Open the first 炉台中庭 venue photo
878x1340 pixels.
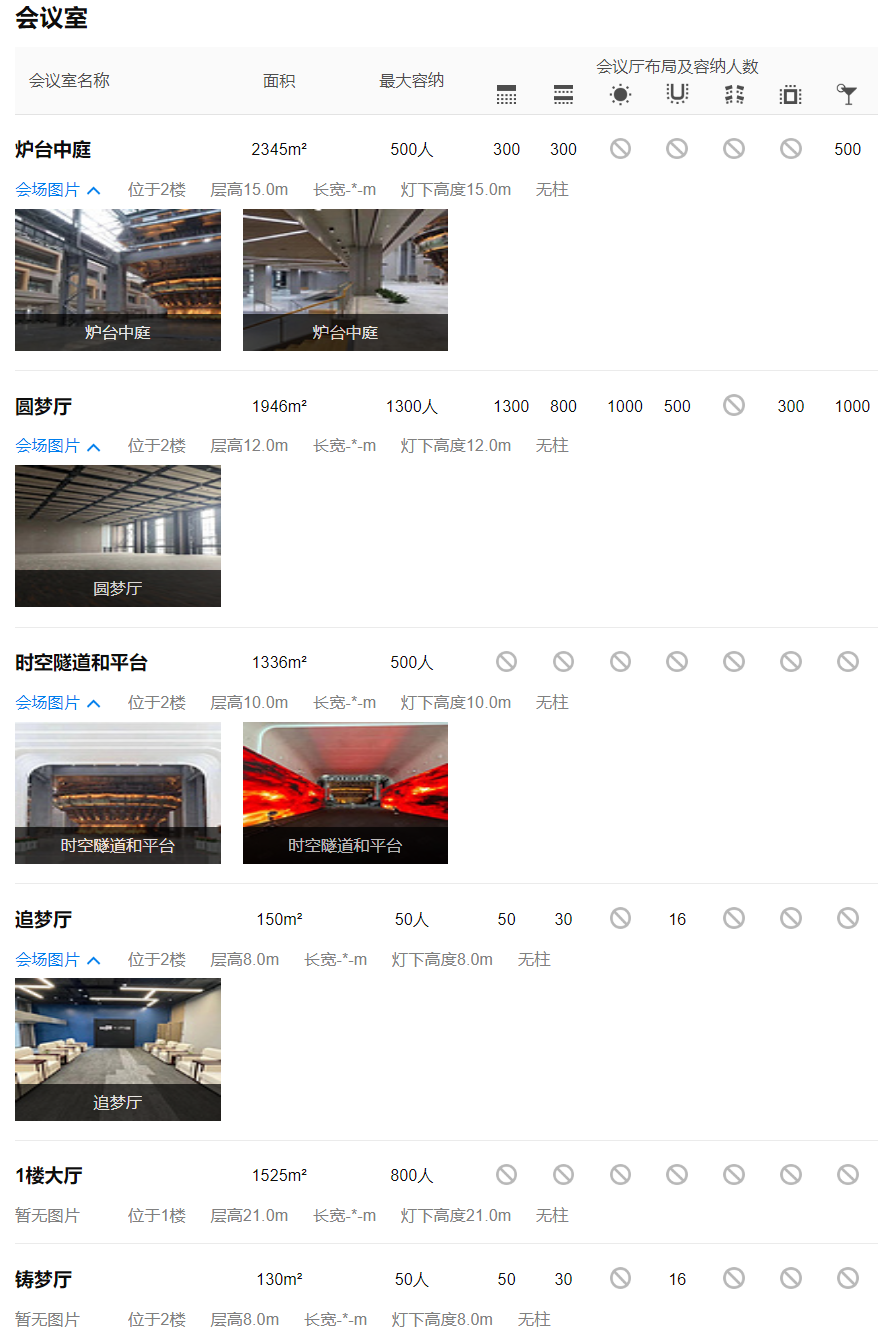coord(118,279)
